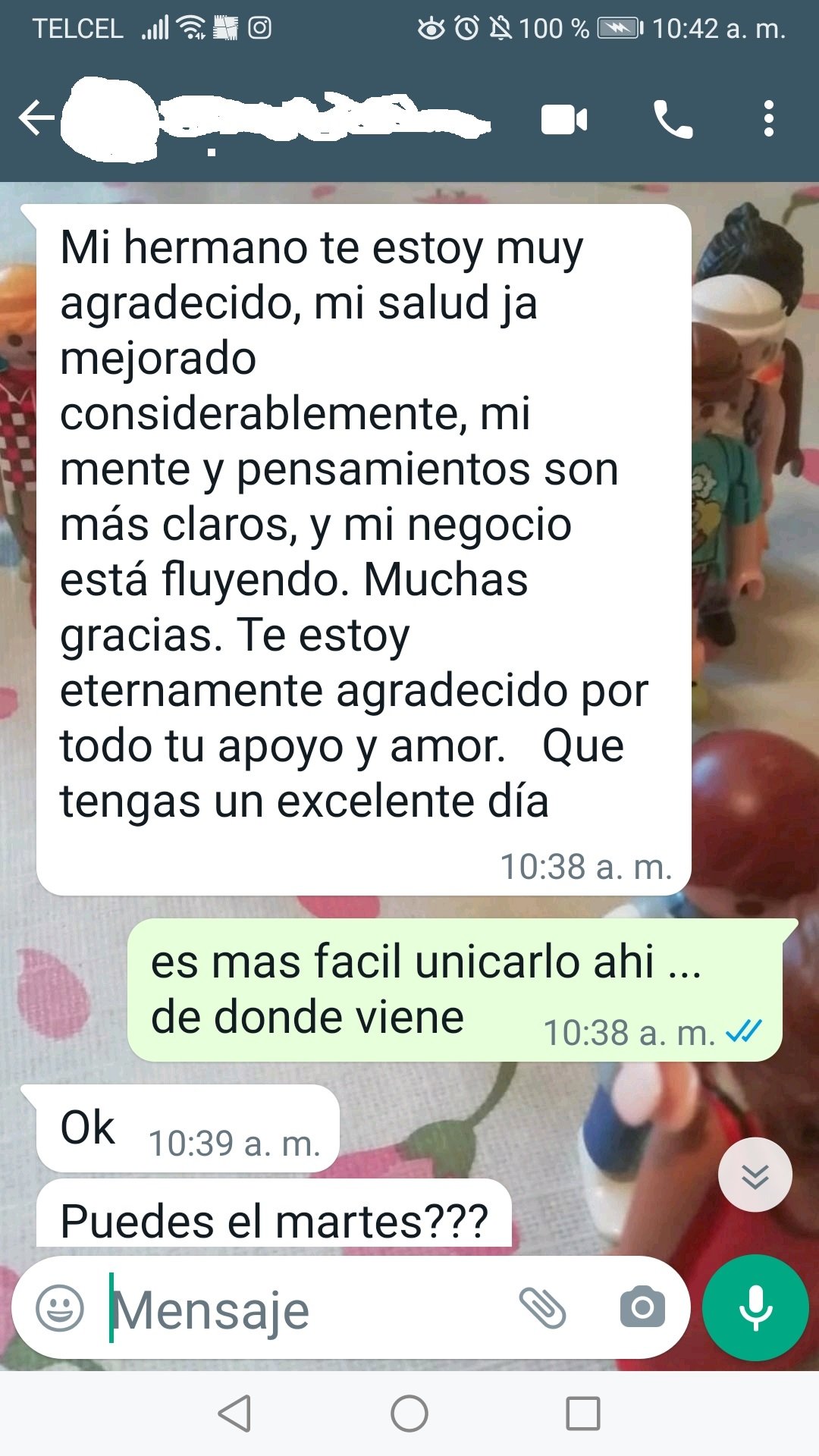The image size is (819, 1456).
Task: Open the overflow menu
Action: 768,120
